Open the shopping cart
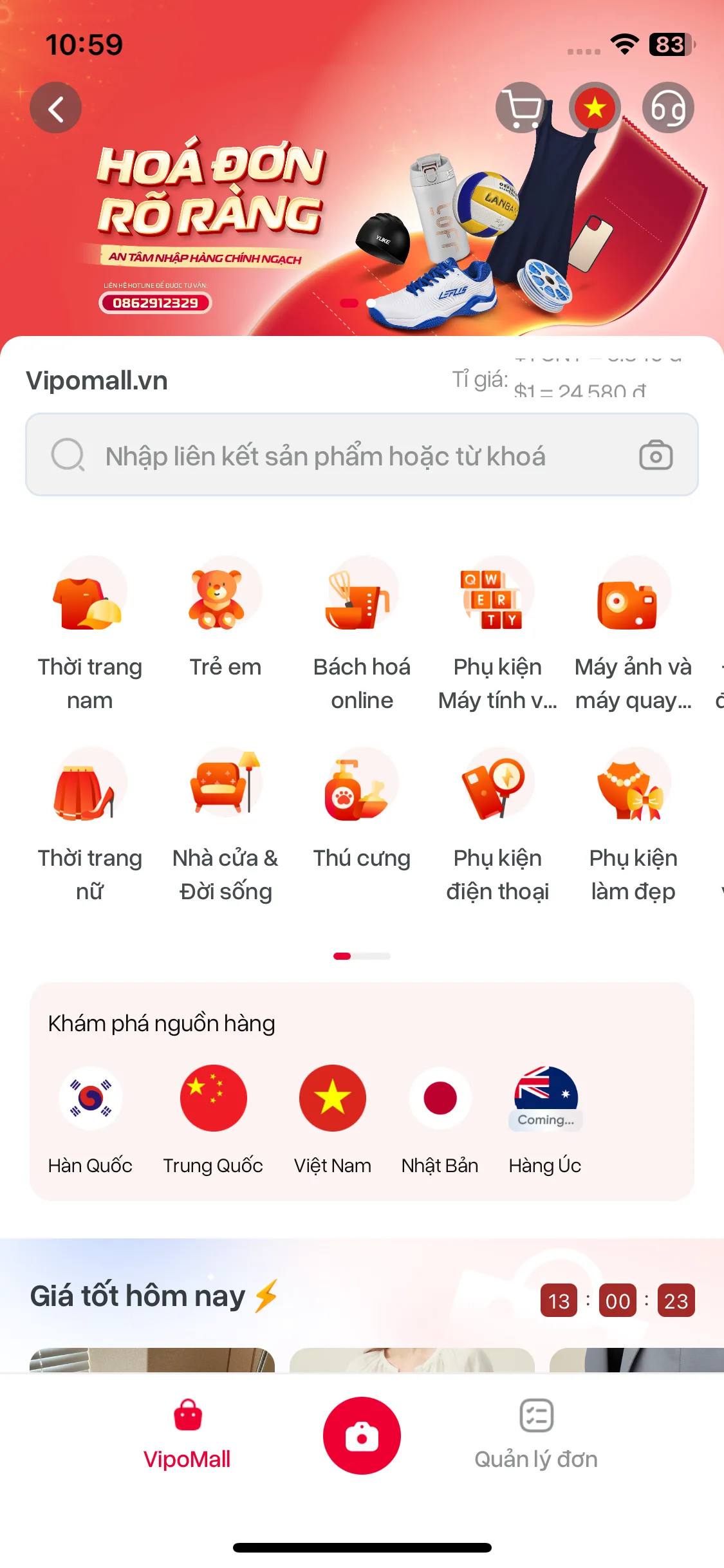 522,108
